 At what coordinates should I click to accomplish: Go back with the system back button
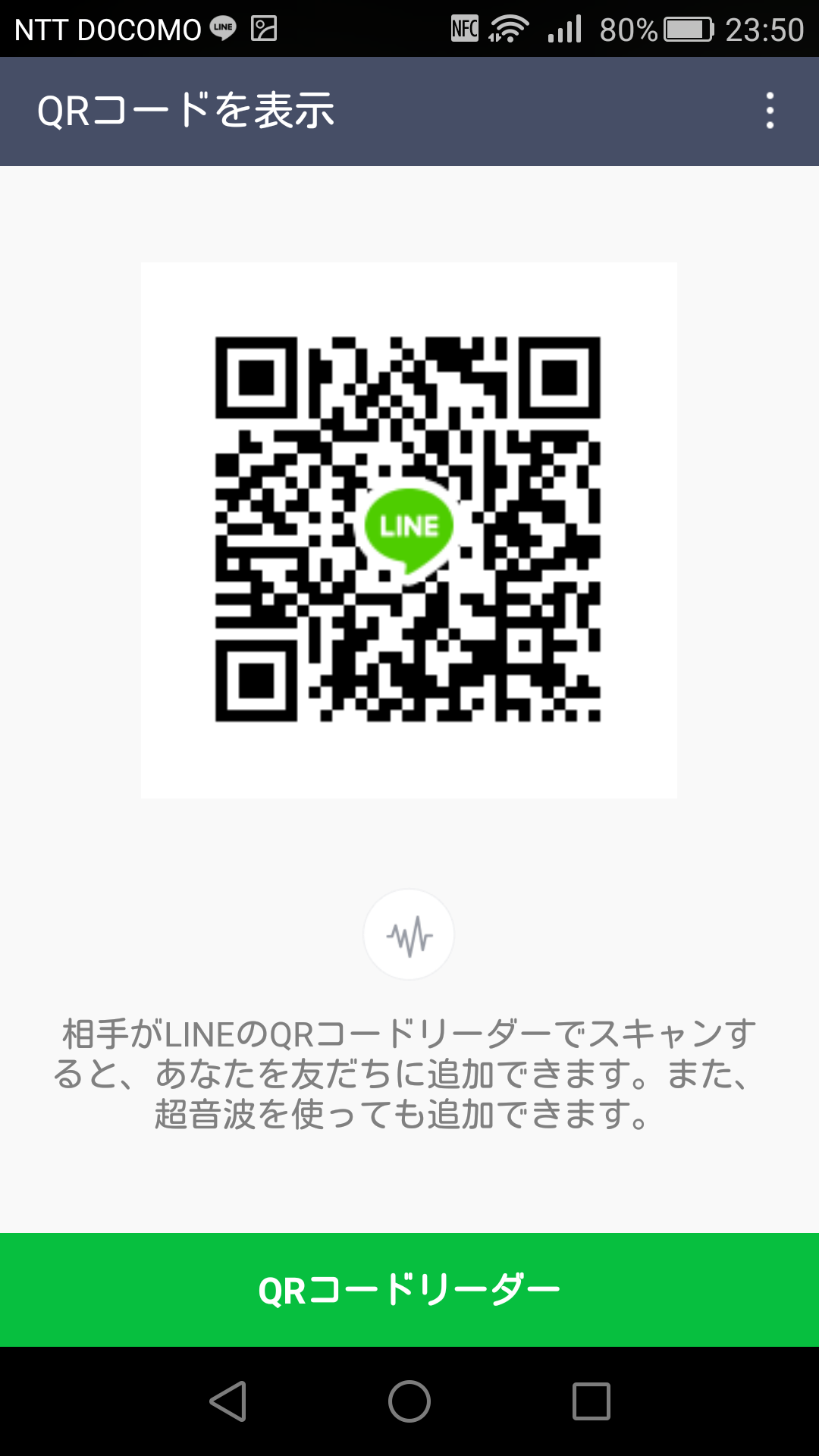[x=227, y=1401]
